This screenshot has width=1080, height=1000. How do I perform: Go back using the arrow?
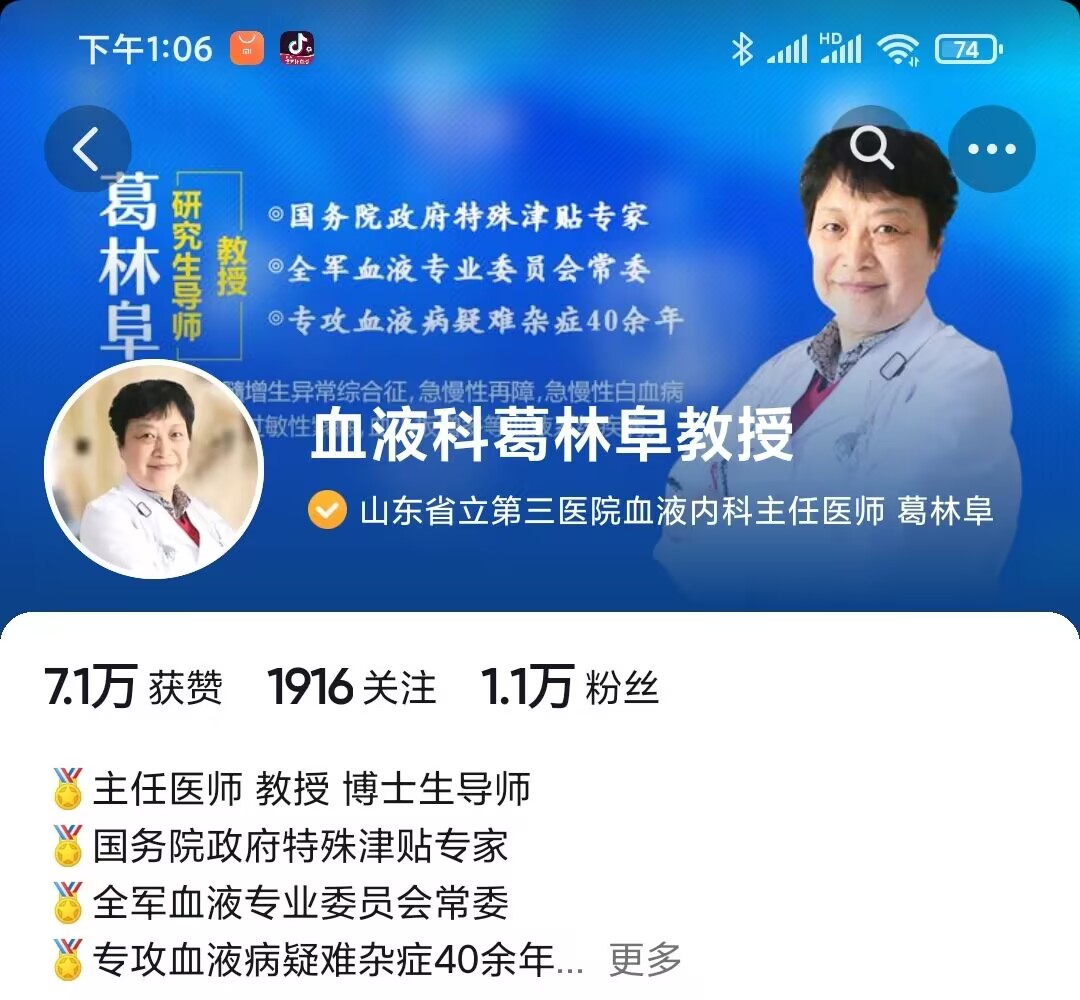[x=87, y=149]
